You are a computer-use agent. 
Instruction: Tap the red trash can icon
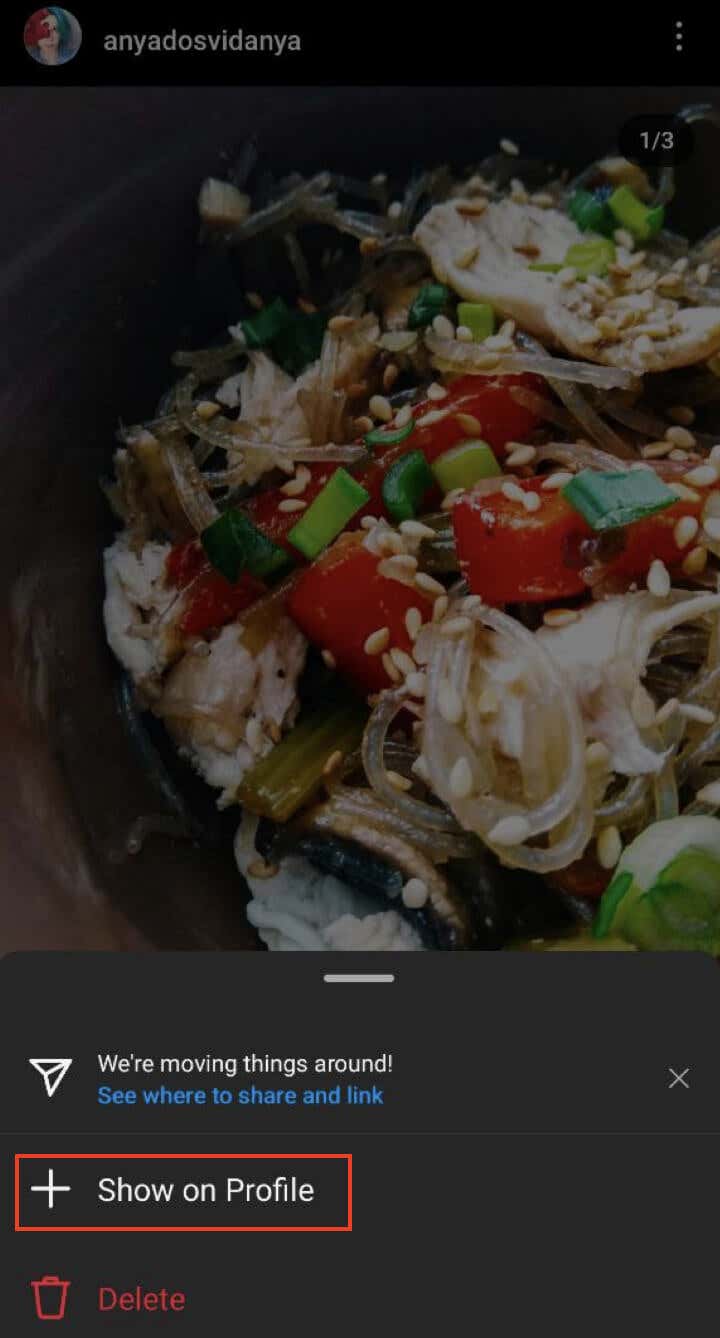click(50, 1297)
